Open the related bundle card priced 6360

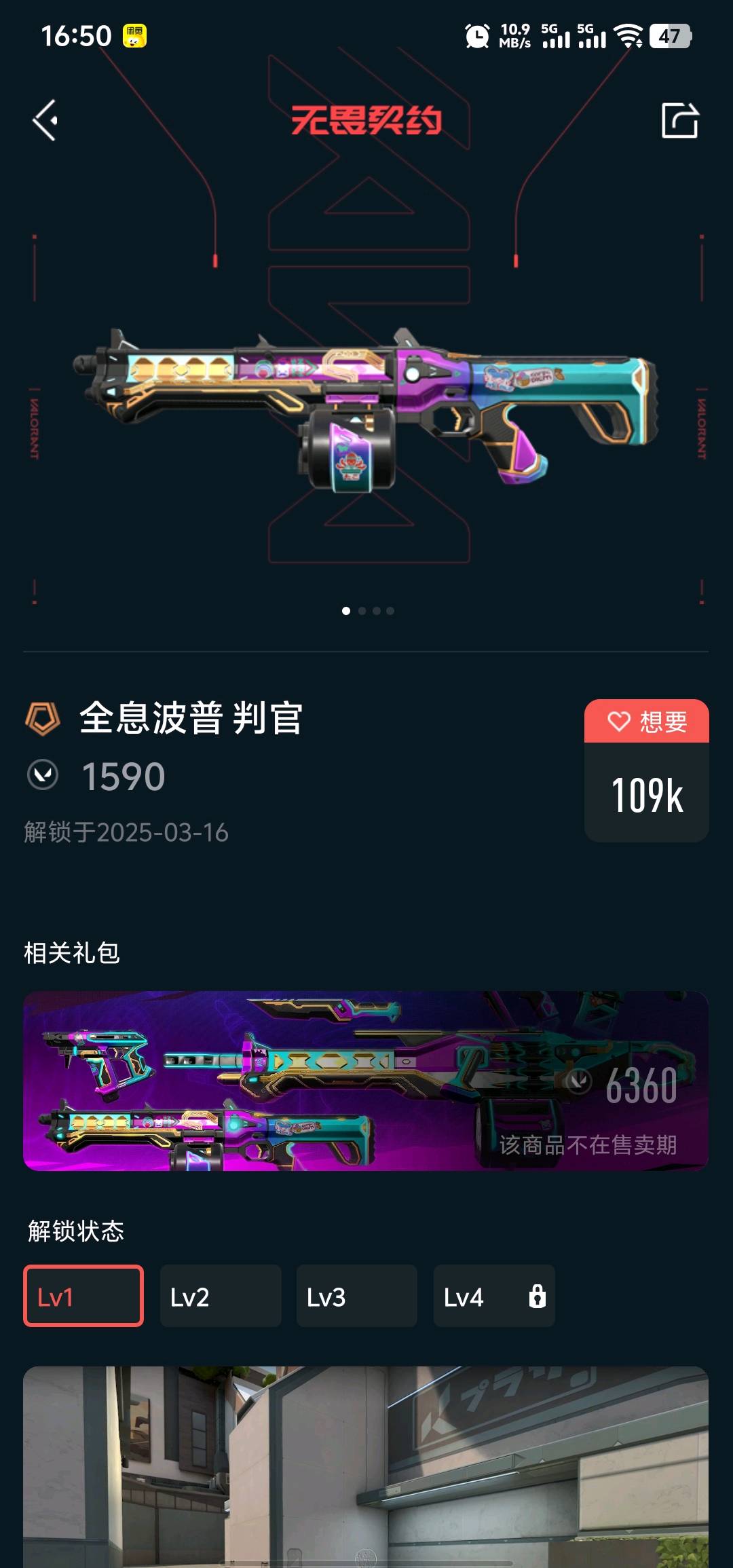click(366, 1081)
